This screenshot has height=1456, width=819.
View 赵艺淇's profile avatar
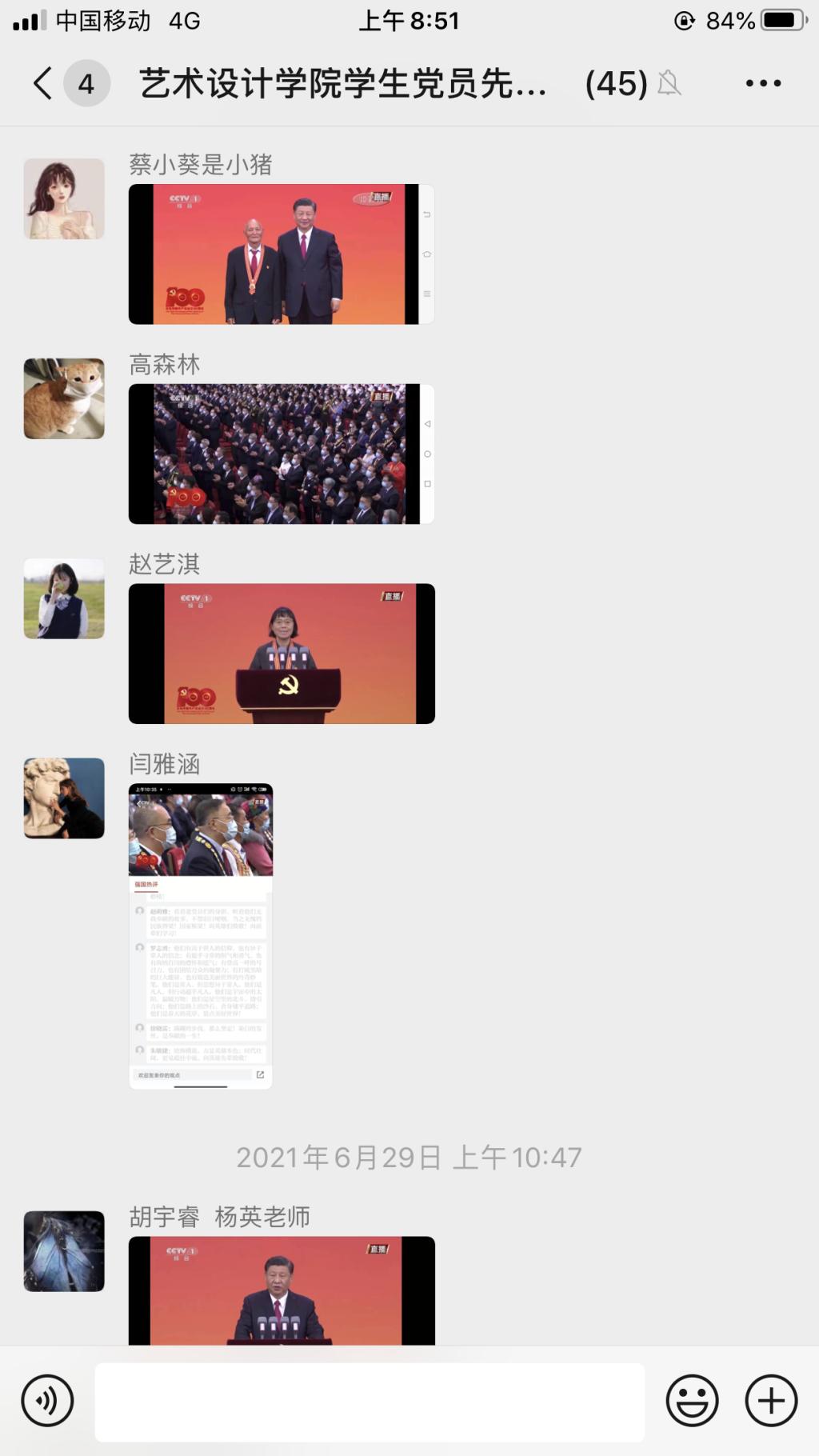pyautogui.click(x=64, y=598)
